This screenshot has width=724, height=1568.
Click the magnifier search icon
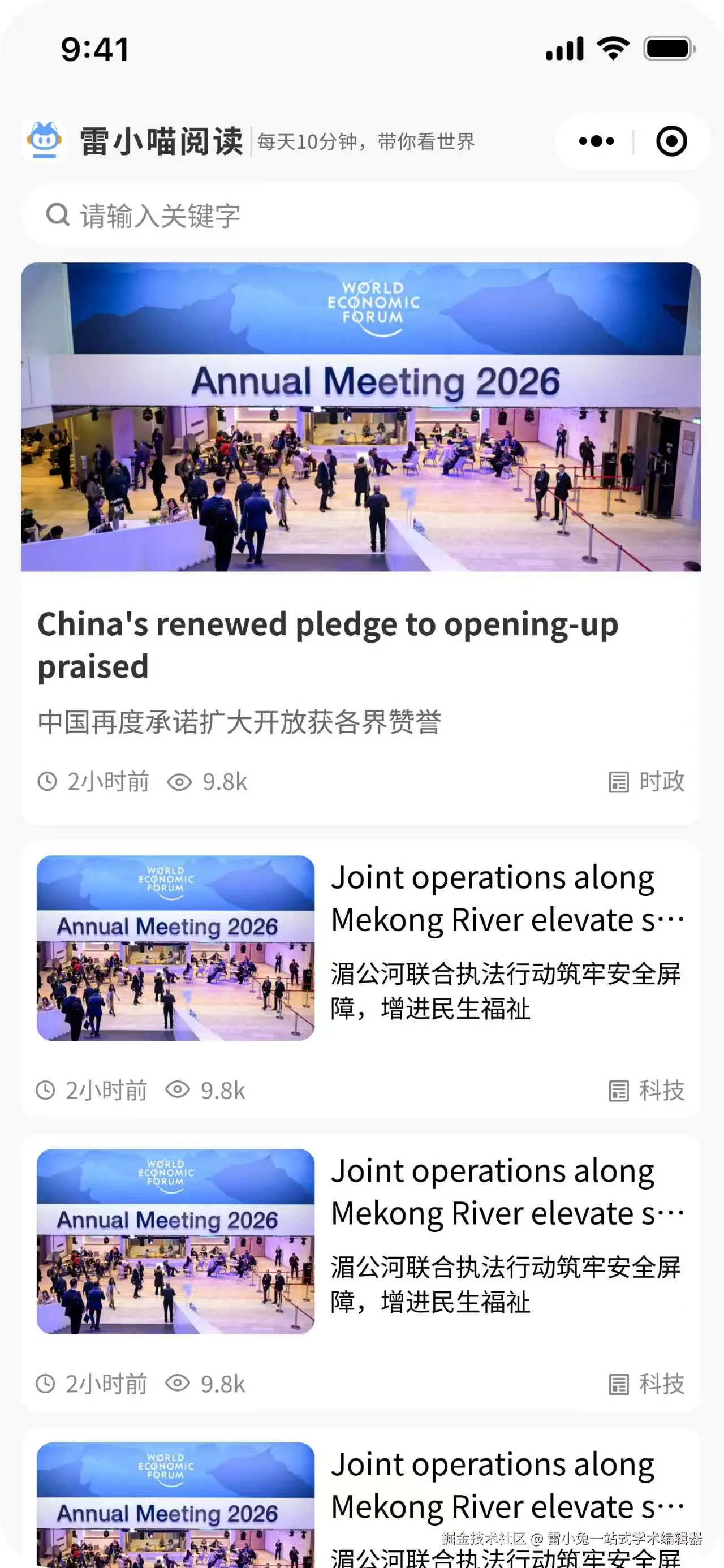[57, 215]
